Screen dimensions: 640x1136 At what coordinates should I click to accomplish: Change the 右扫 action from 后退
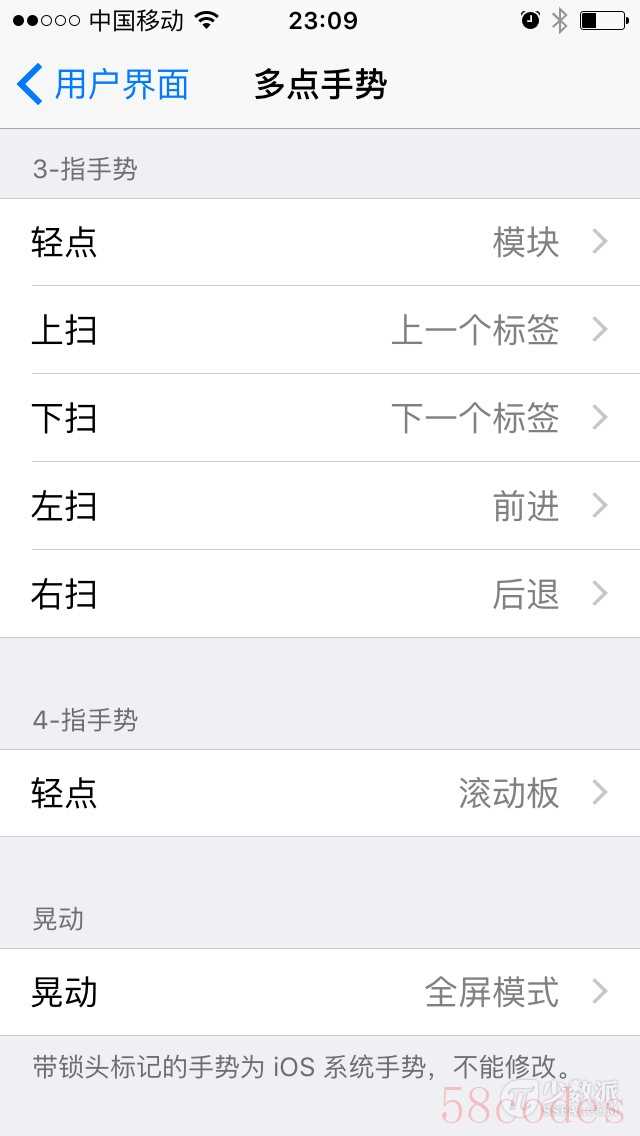[320, 594]
